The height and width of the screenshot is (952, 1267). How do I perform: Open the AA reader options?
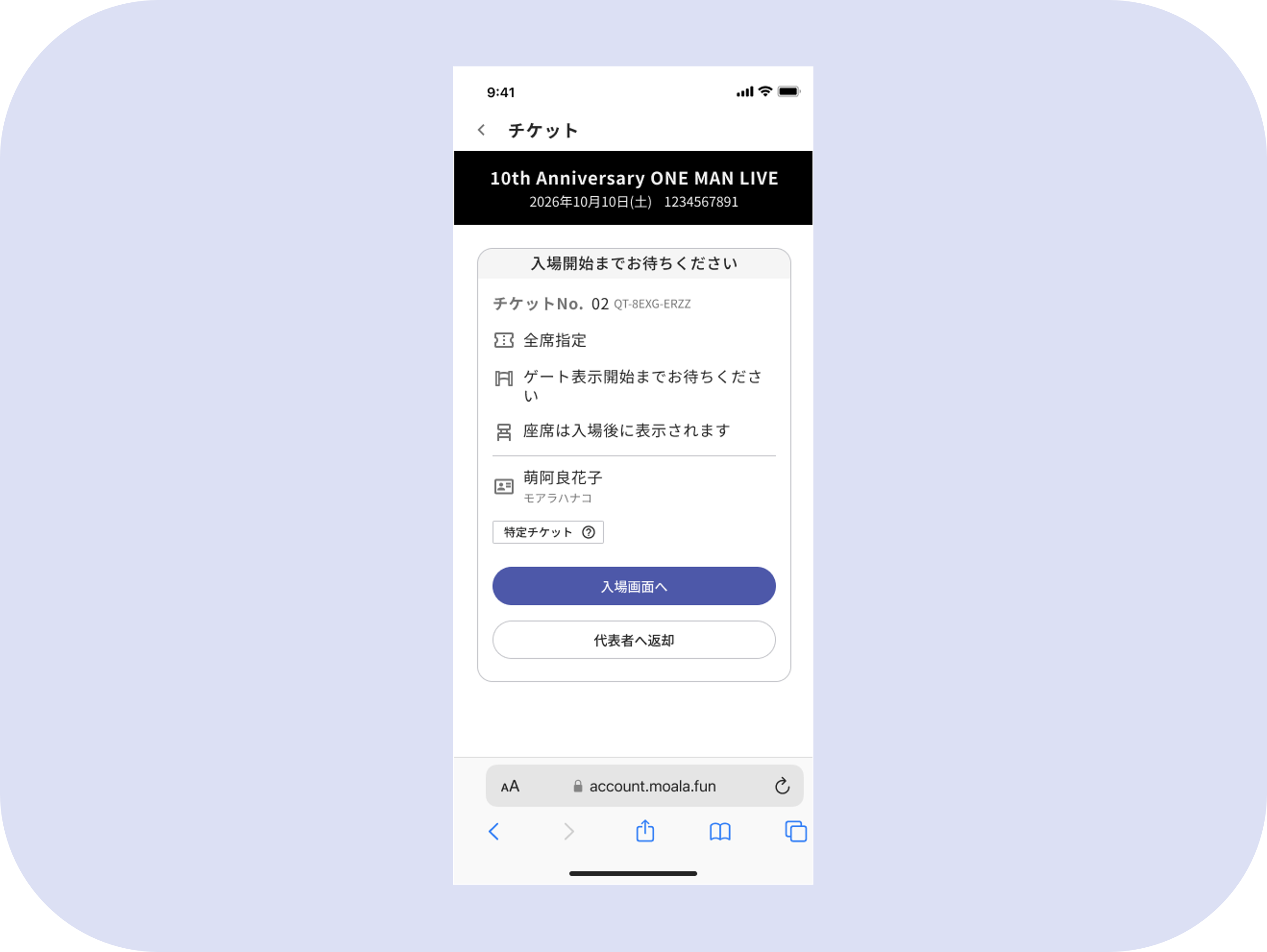click(510, 786)
